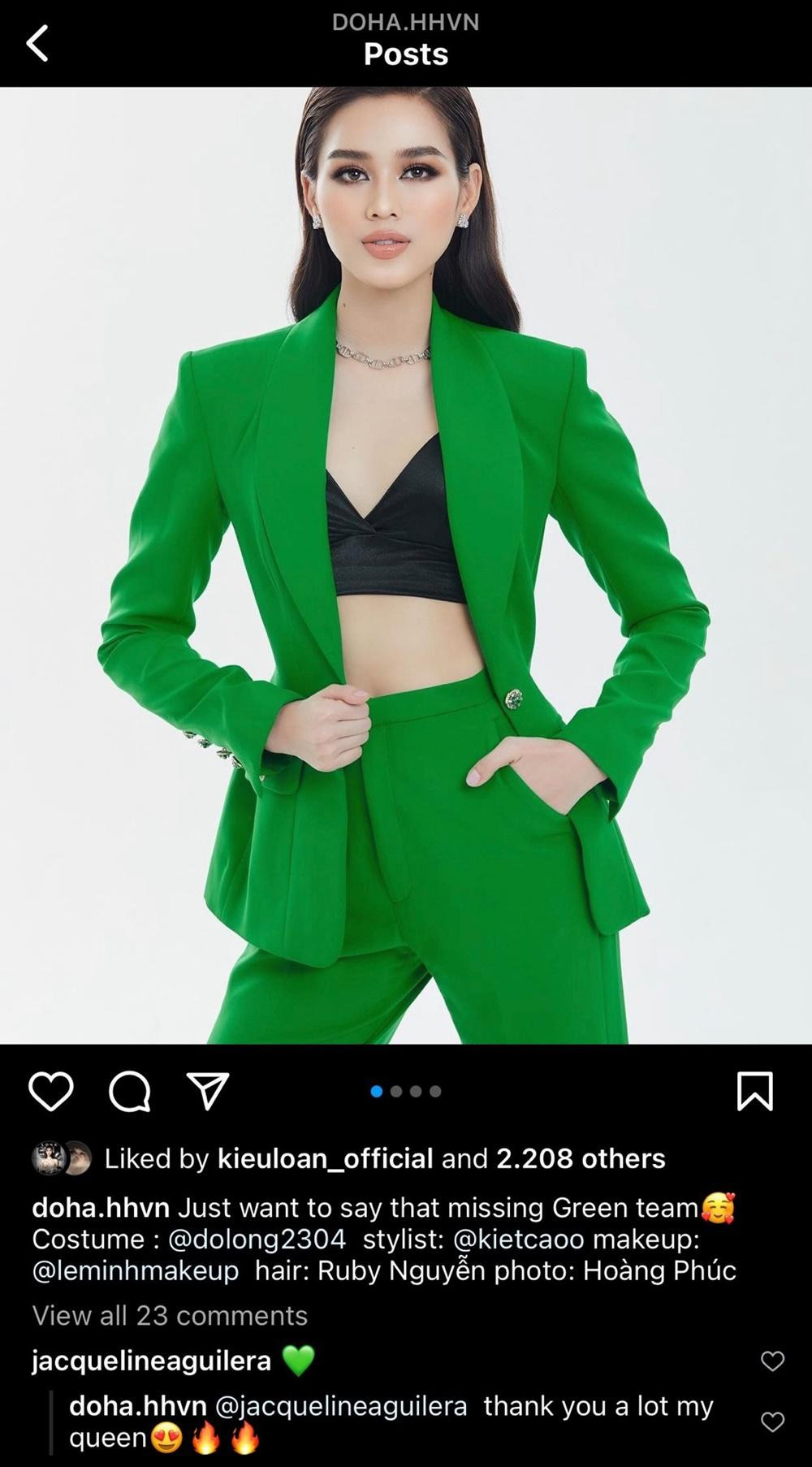Like the doha.hhvn post
The height and width of the screenshot is (1467, 812).
(x=51, y=1091)
